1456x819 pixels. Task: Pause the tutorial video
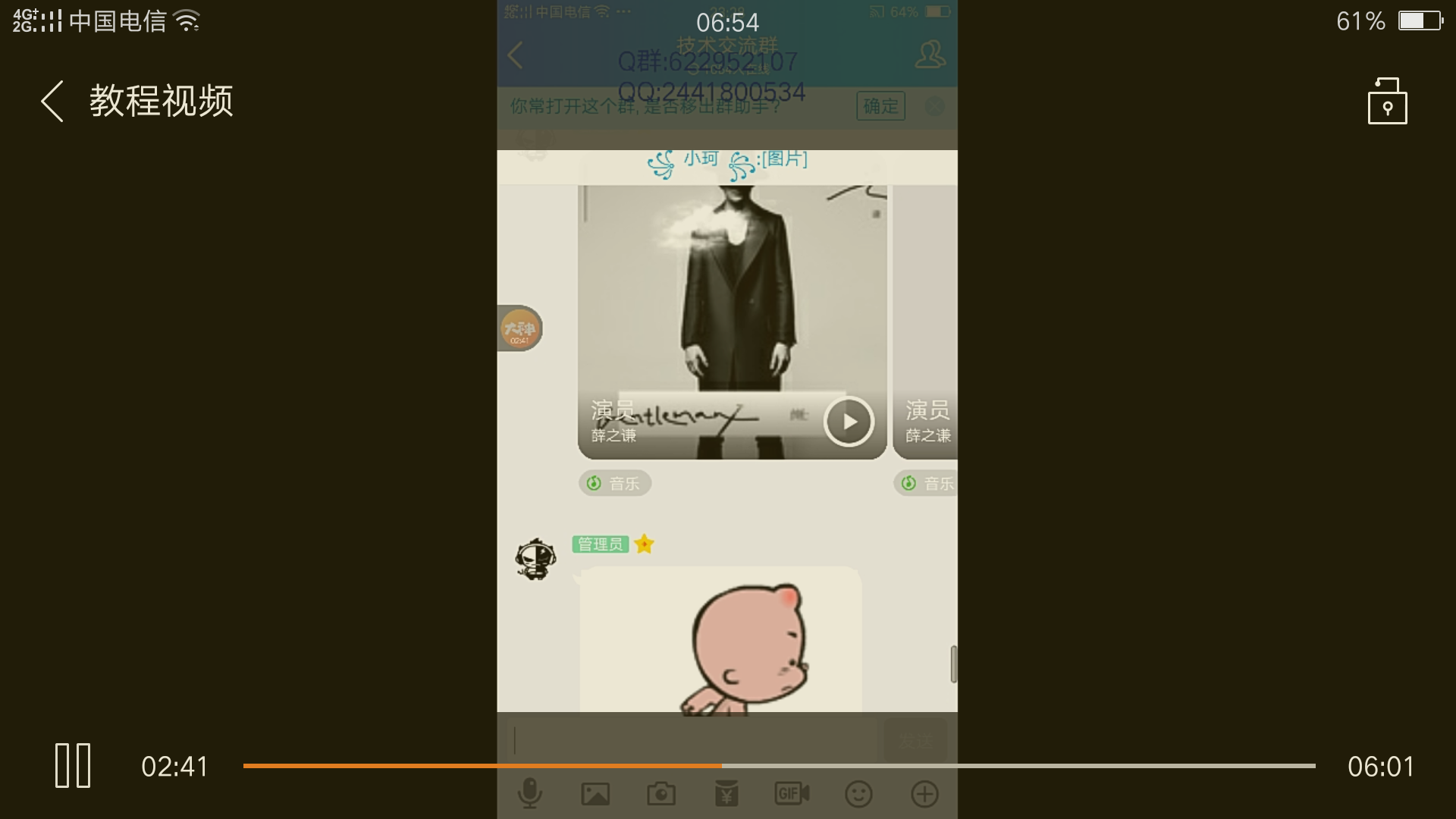[x=73, y=765]
